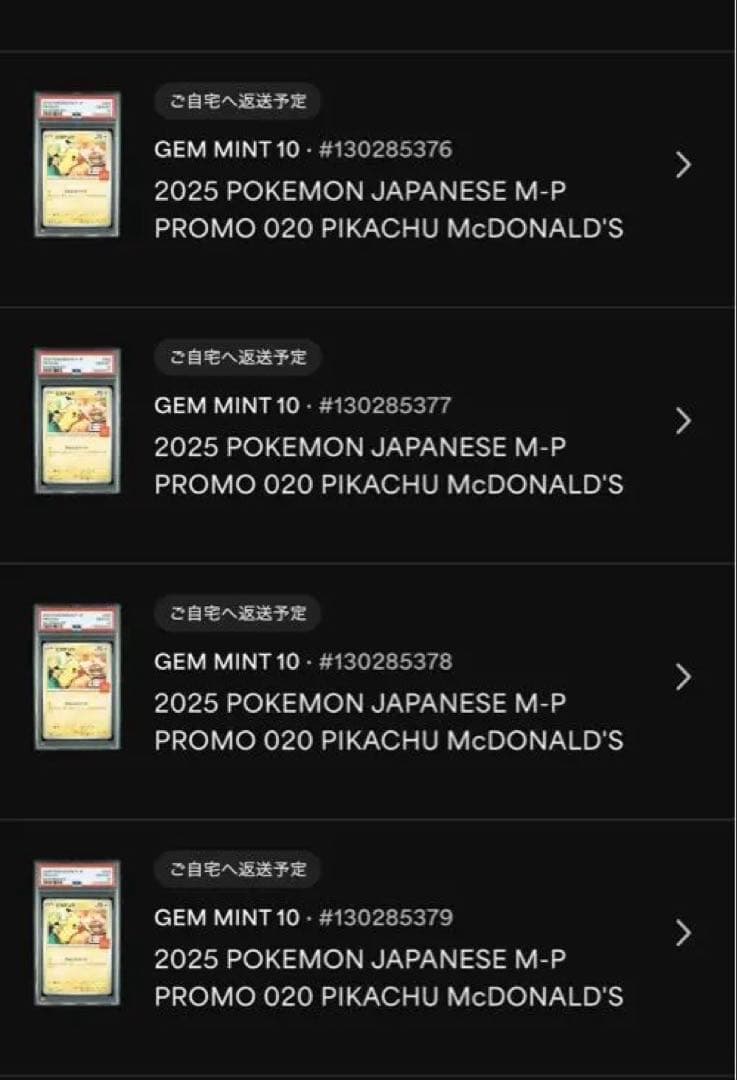View the thumbnail of the first graded Pikachu card
The height and width of the screenshot is (1080, 737).
[76, 165]
